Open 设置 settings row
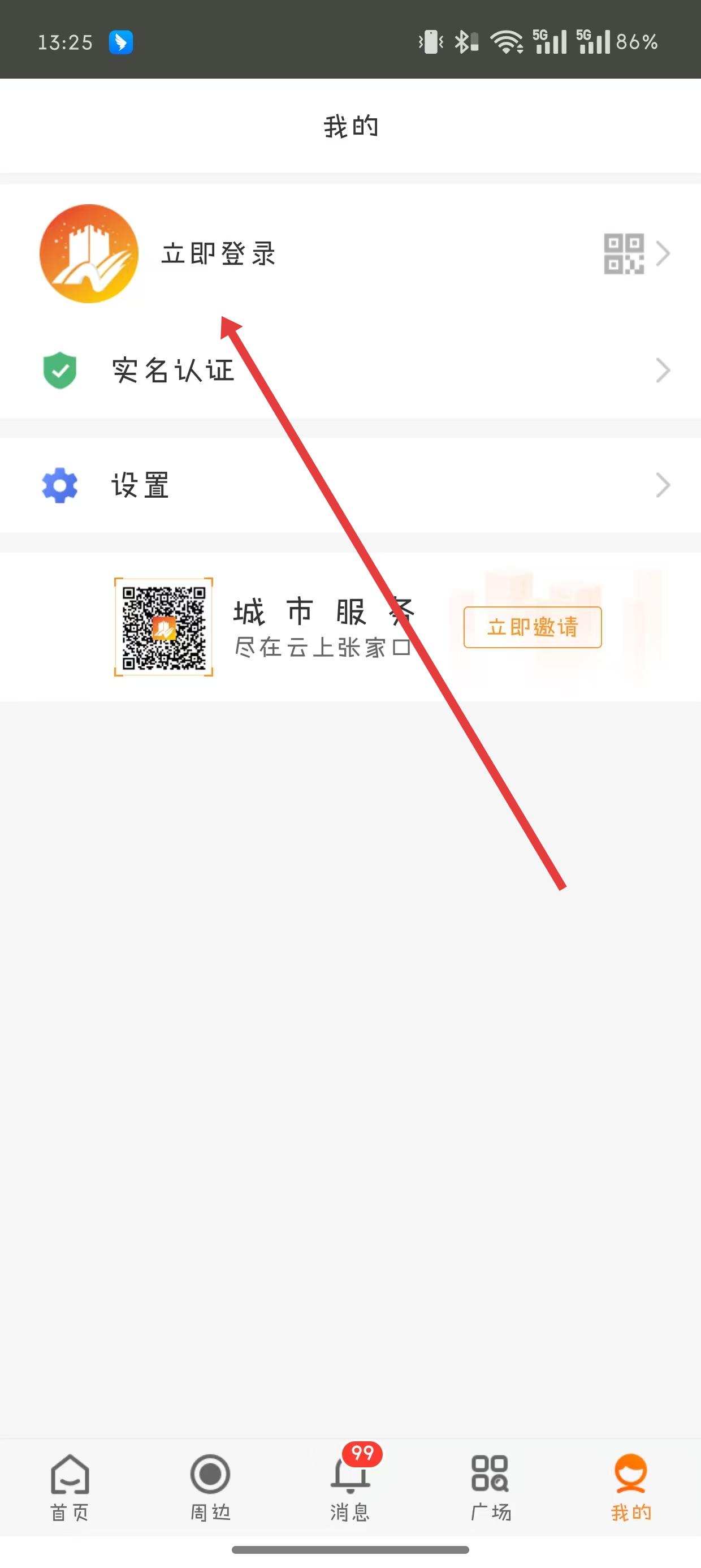The image size is (701, 1568). point(140,485)
